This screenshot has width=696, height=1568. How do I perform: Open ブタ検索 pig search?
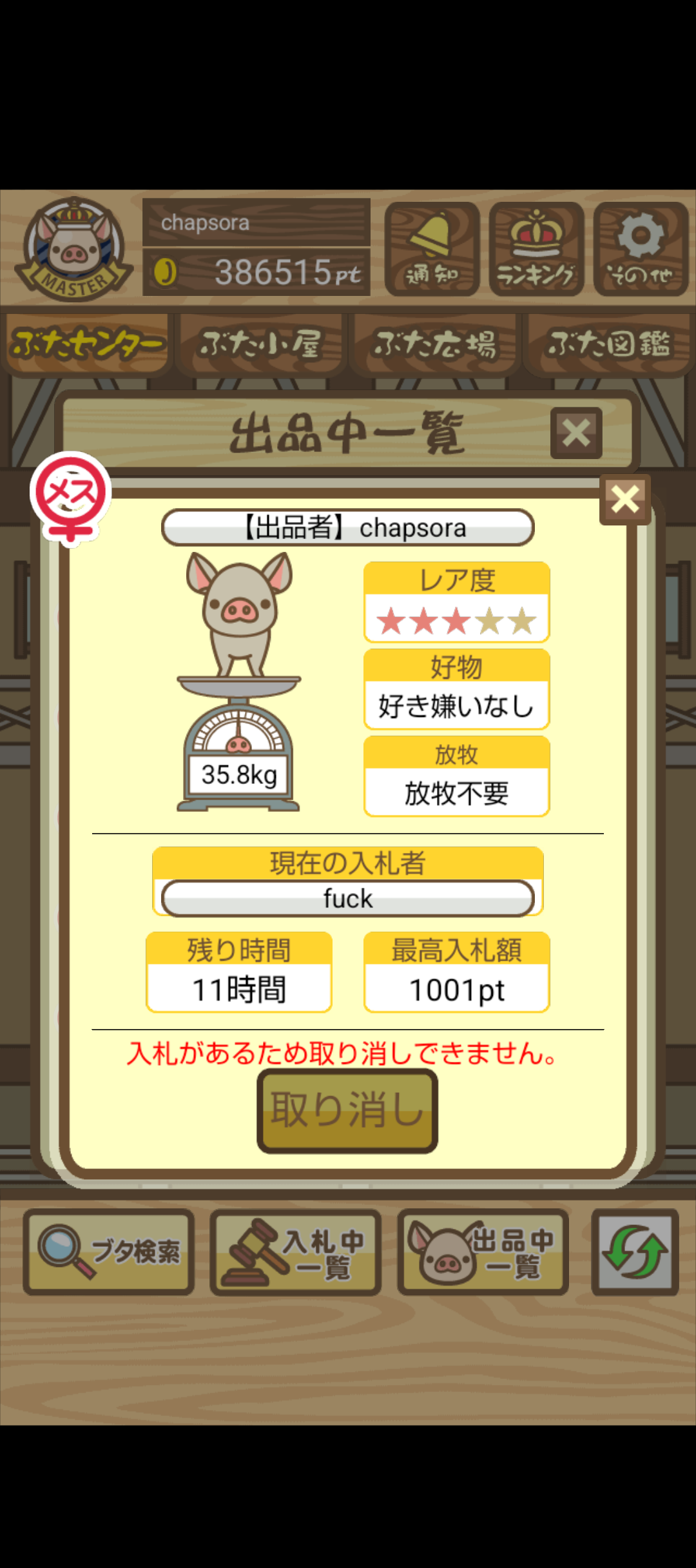coord(109,1251)
